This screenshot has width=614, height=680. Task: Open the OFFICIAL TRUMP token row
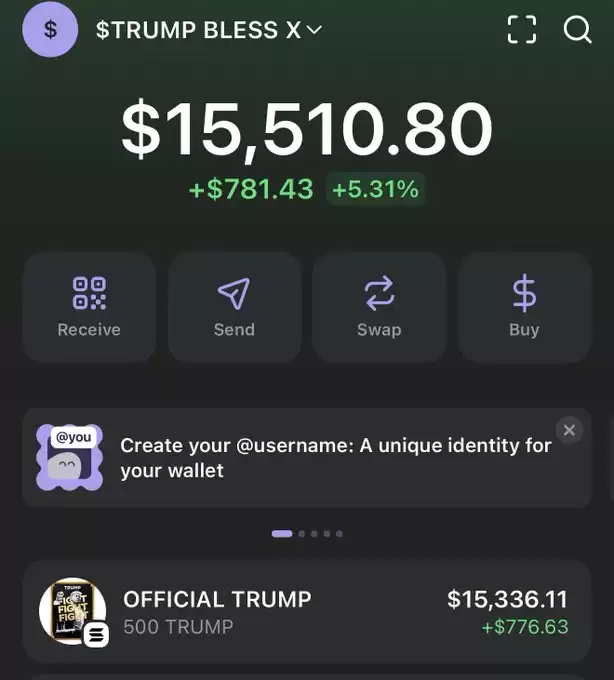coord(306,611)
